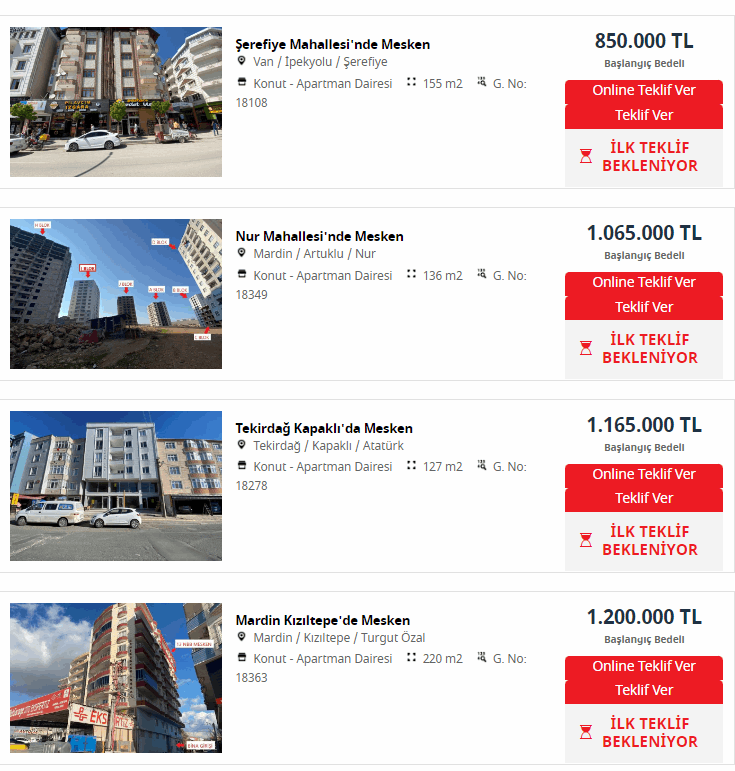Open the Tekirdağ Kapaklı'da Mesken listing

point(324,429)
